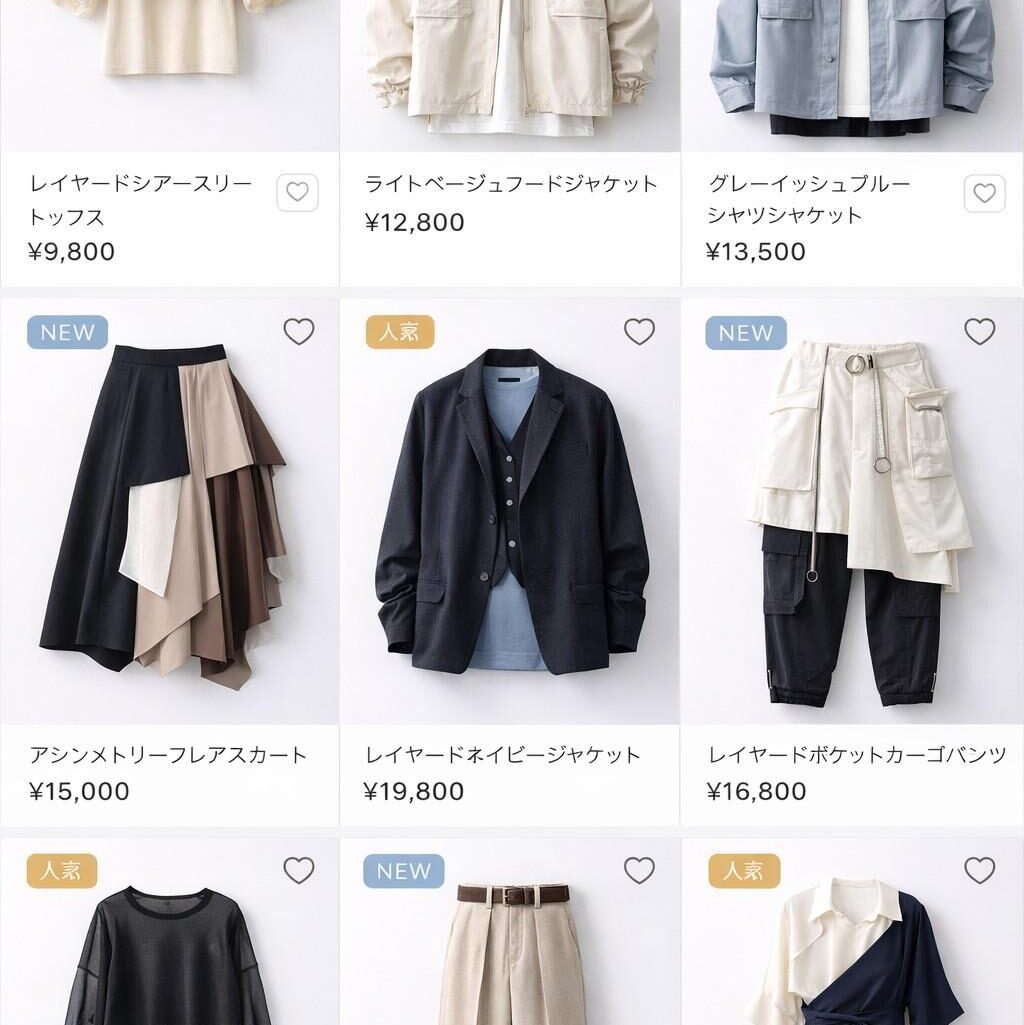Favorite the black sheer top item

[x=299, y=871]
